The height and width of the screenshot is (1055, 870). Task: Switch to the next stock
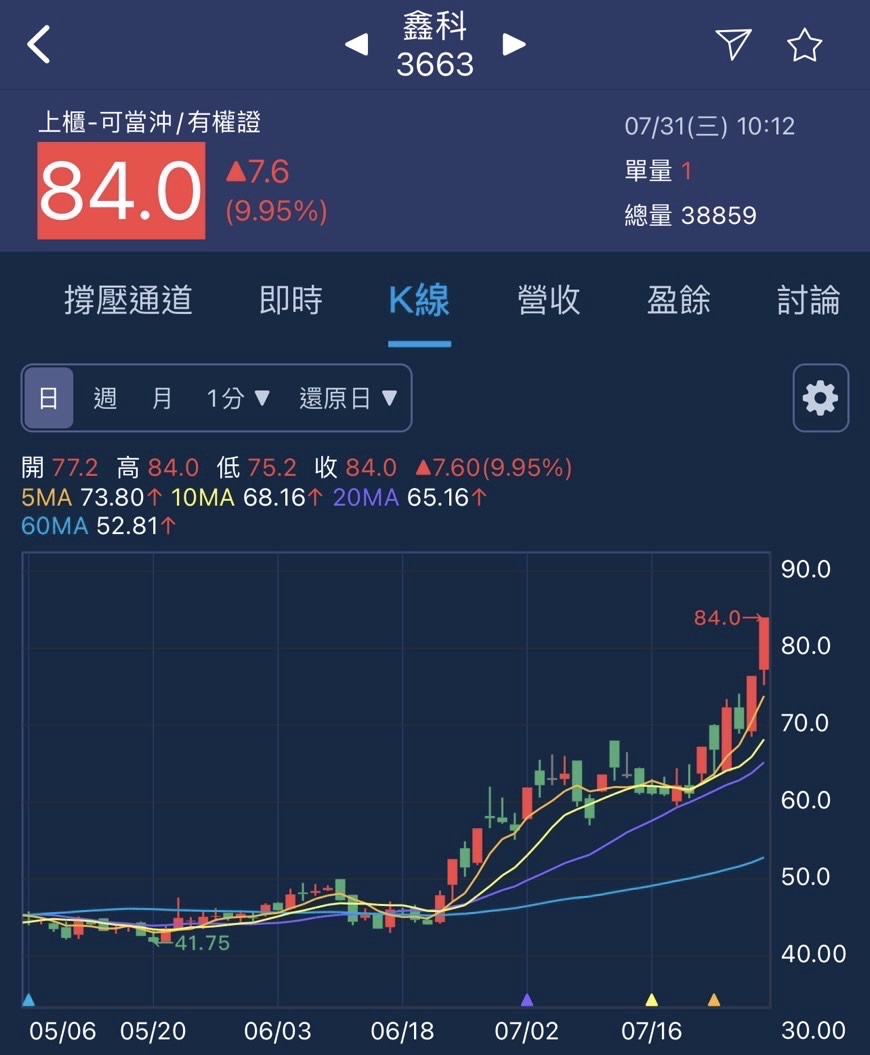pos(514,44)
